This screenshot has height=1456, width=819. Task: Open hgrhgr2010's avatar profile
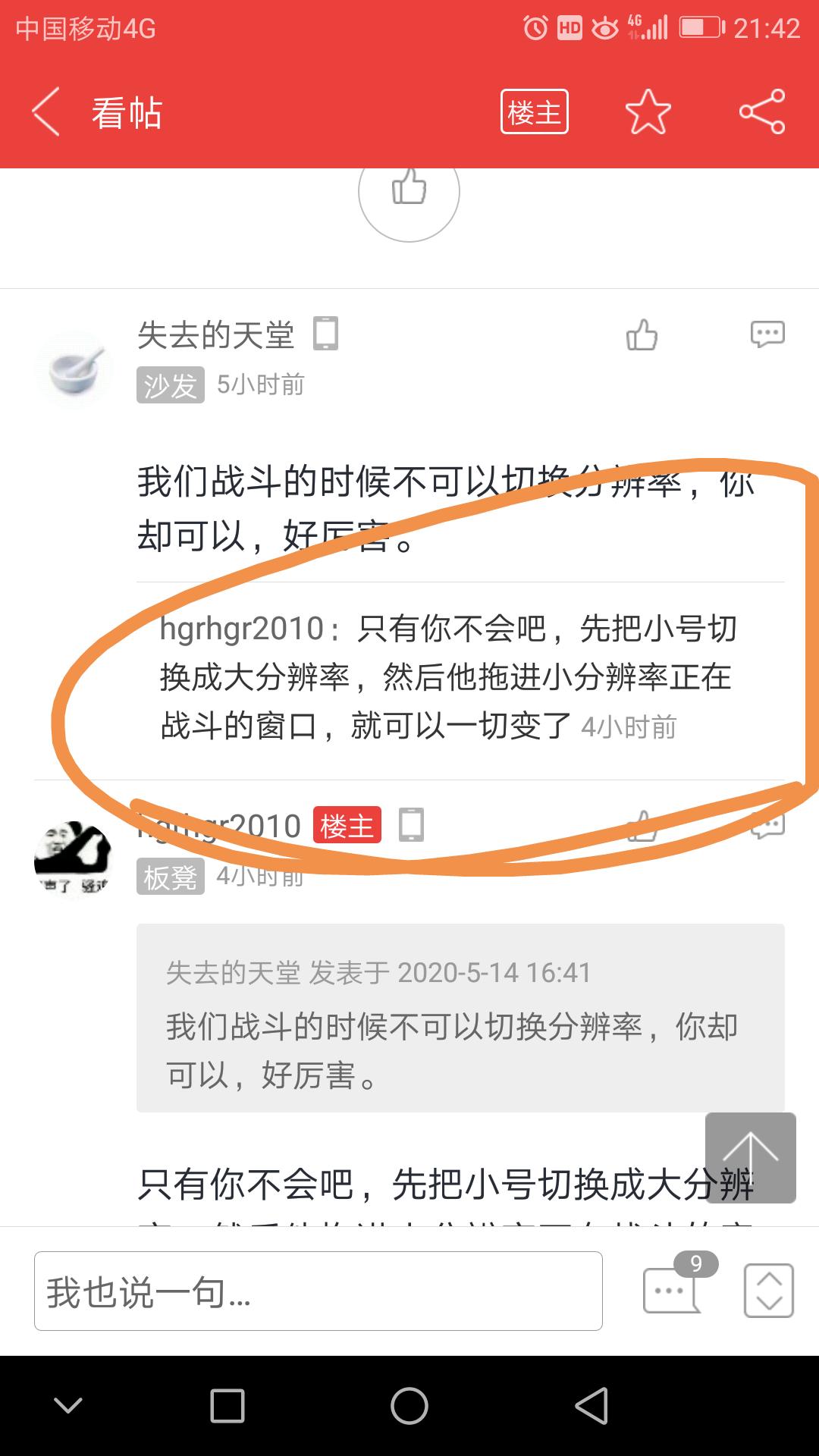click(x=74, y=858)
